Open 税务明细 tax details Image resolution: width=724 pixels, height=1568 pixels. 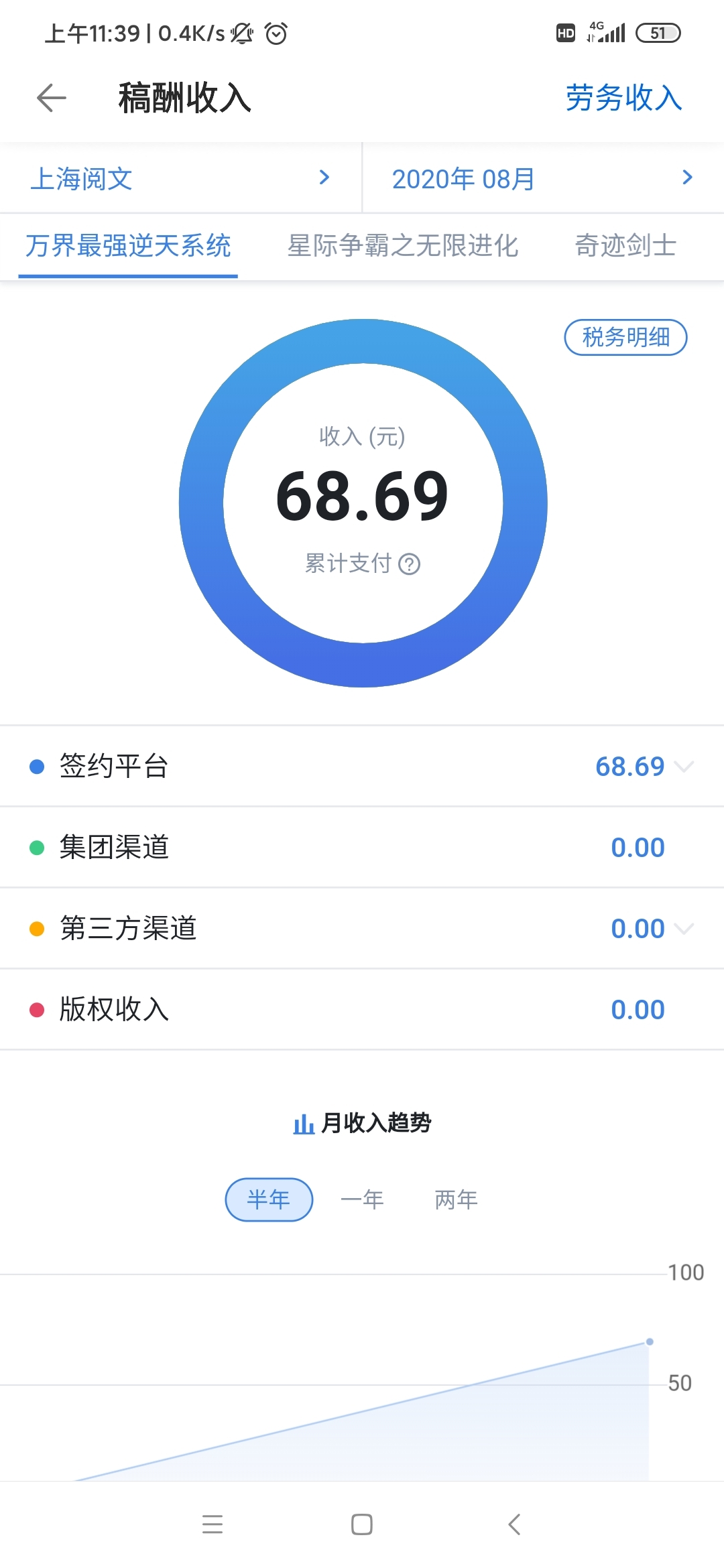pyautogui.click(x=625, y=337)
